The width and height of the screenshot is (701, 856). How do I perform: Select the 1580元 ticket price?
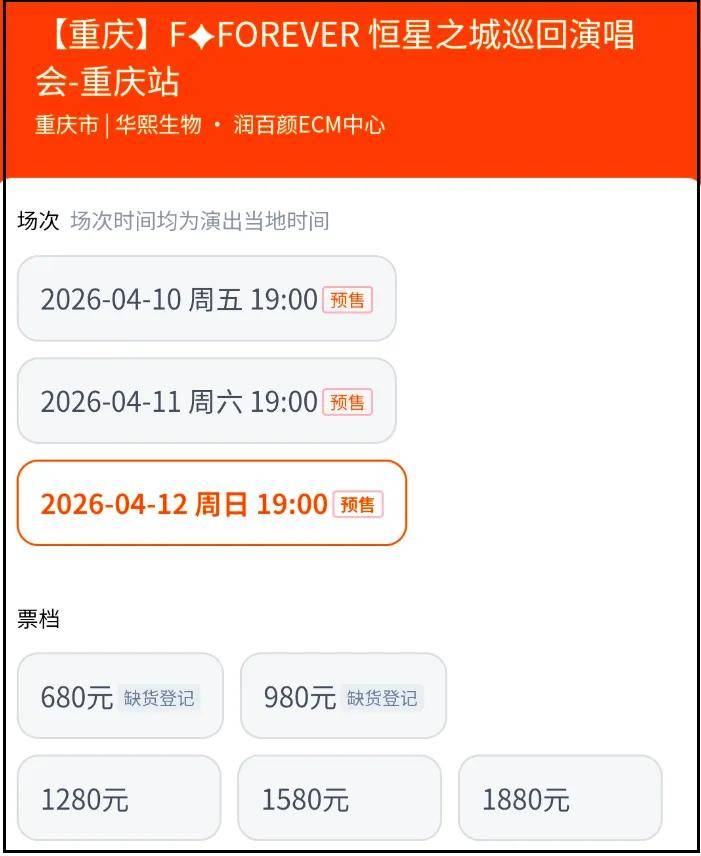point(339,799)
